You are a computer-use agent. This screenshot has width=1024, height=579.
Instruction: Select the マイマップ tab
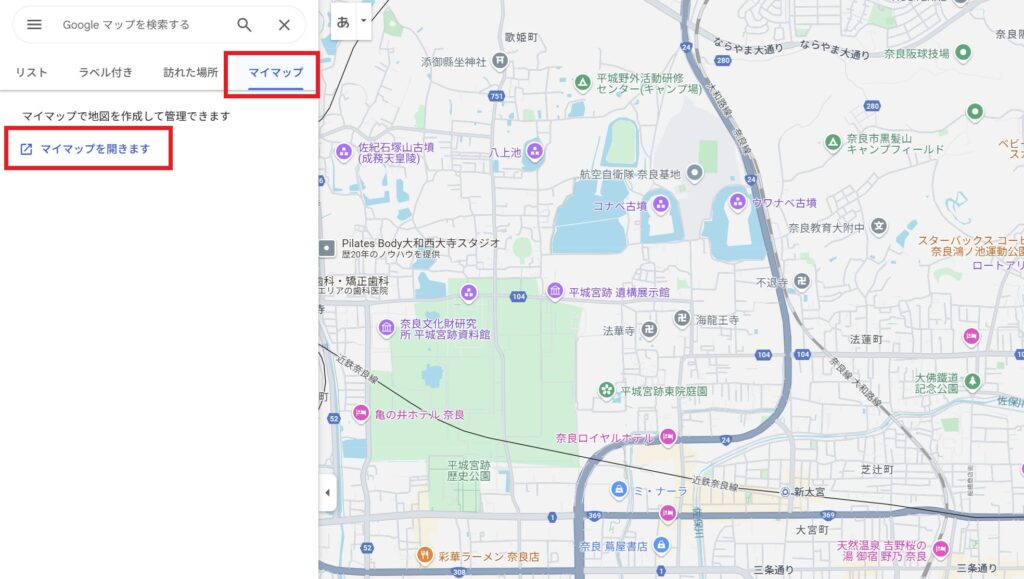(275, 73)
